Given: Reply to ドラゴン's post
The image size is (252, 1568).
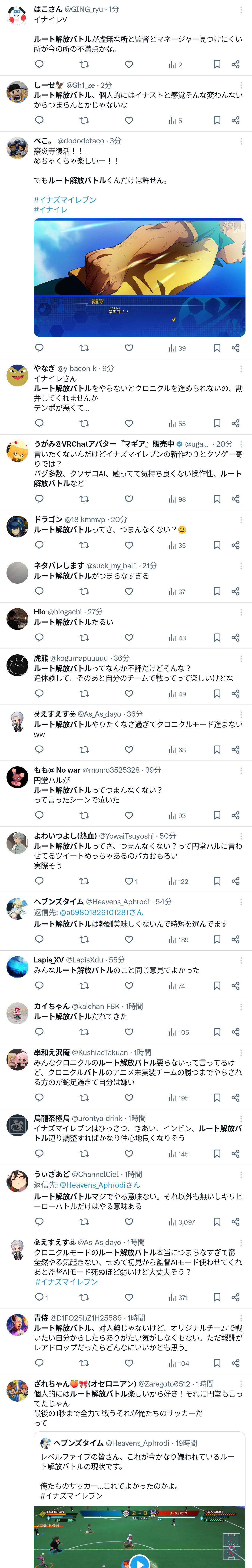Looking at the screenshot, I should 39,545.
